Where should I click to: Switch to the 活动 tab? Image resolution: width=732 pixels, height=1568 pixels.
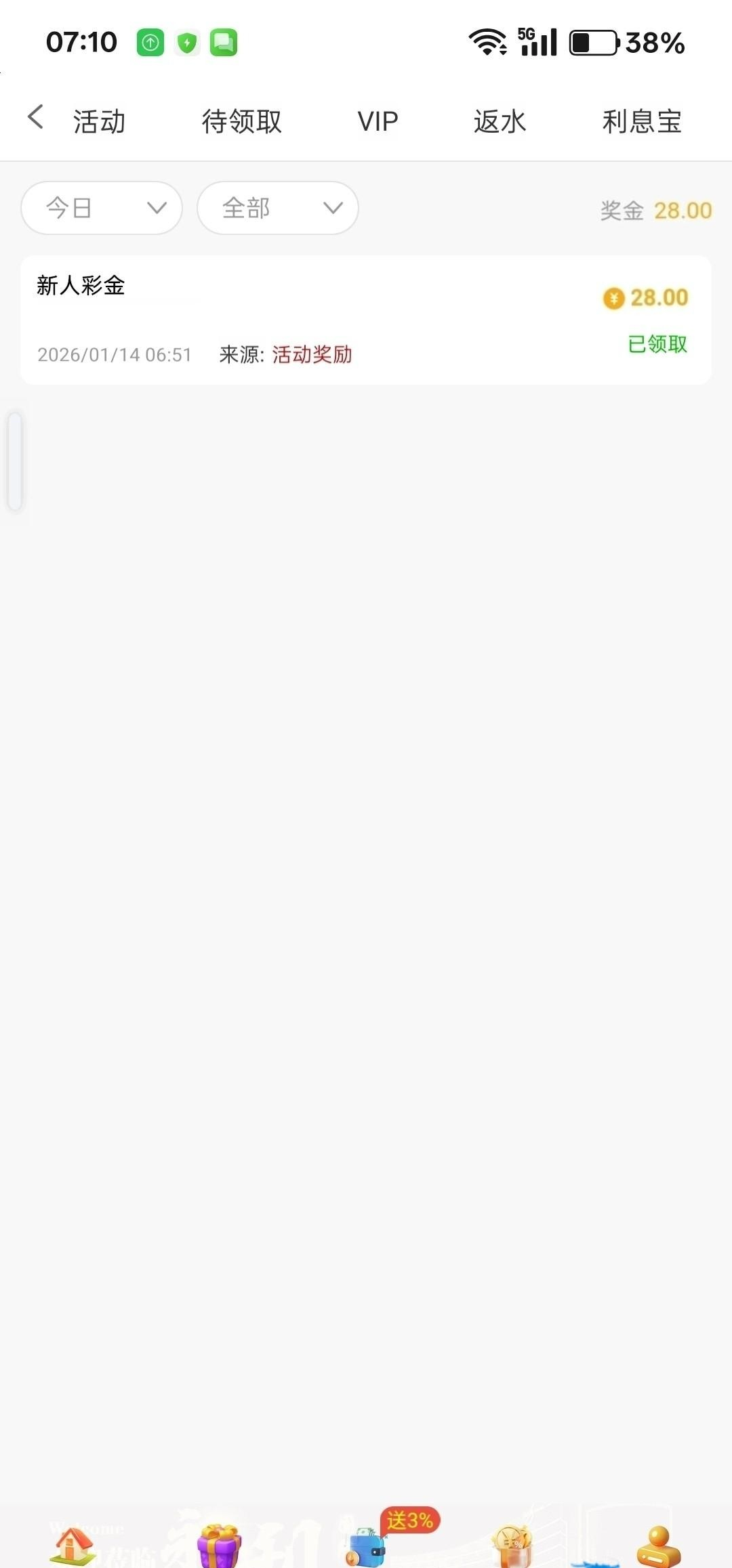[99, 122]
